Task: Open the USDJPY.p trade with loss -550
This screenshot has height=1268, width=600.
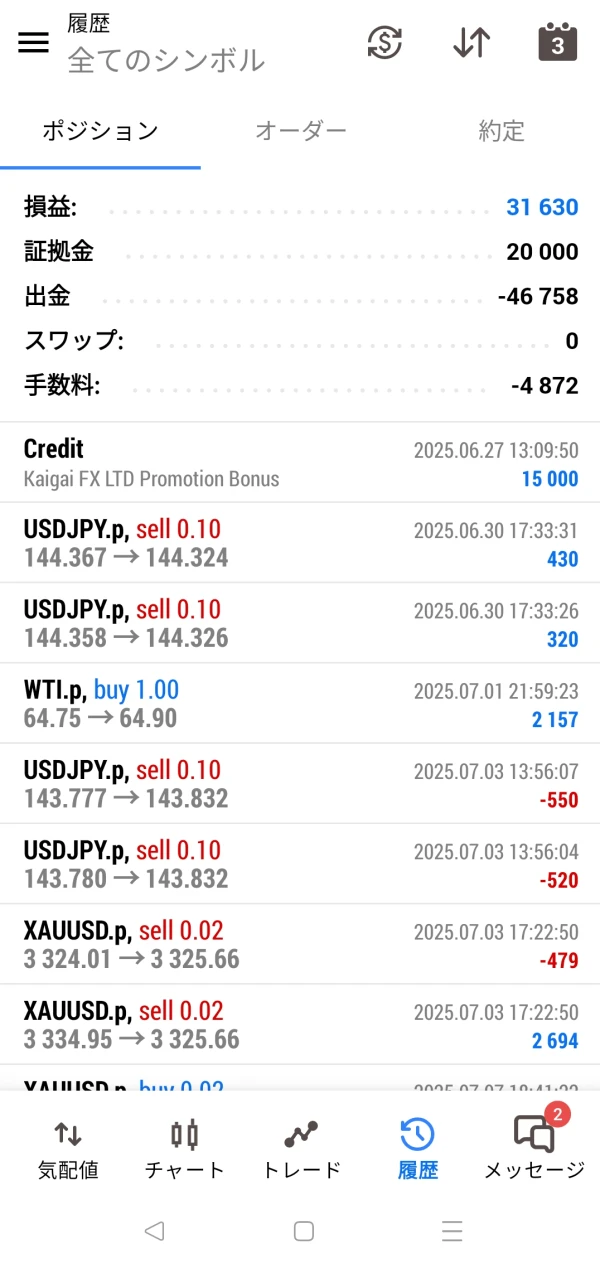Action: tap(300, 784)
